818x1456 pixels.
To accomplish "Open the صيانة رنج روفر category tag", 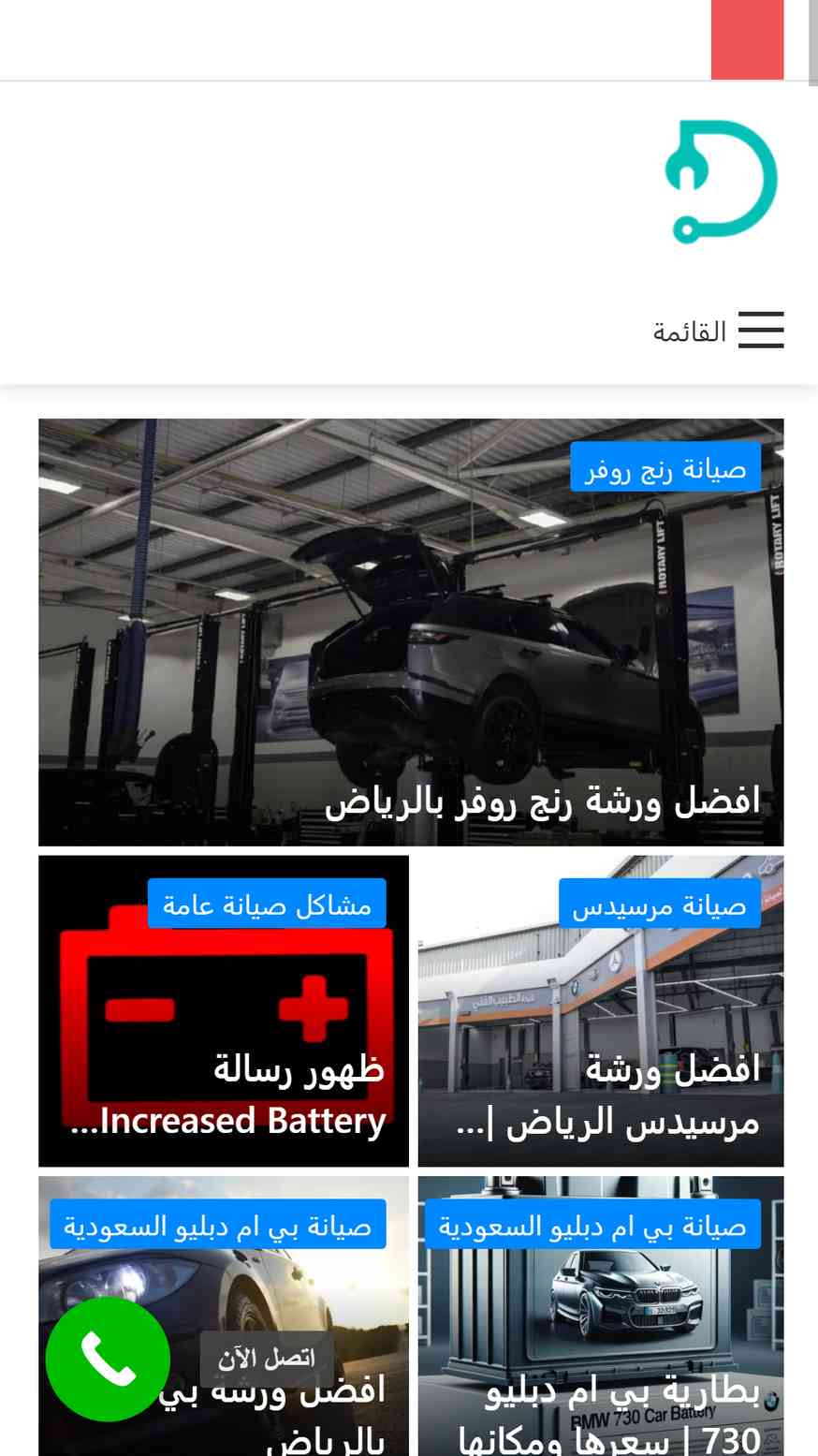I will pyautogui.click(x=665, y=467).
